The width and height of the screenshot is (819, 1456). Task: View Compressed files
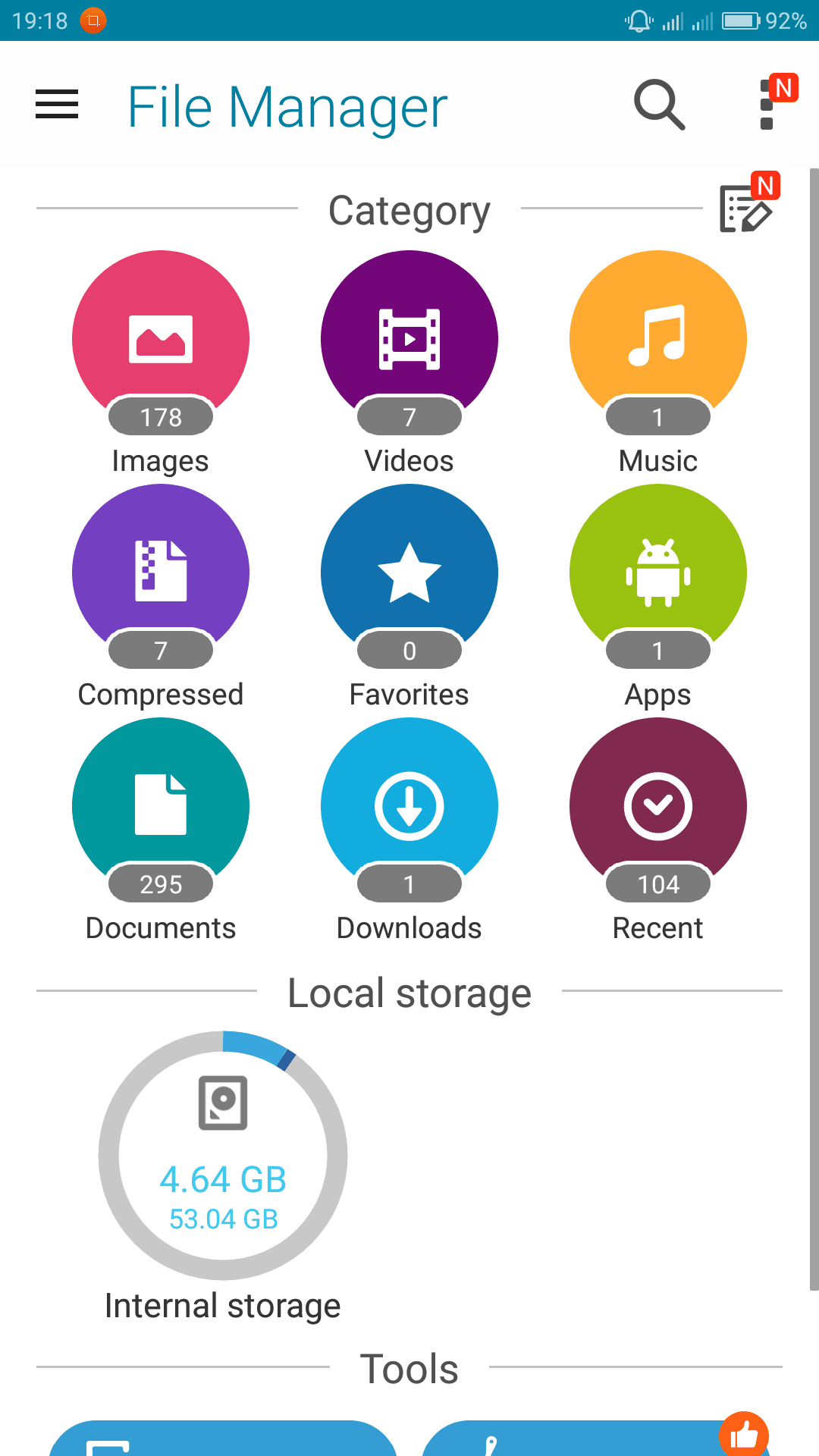[161, 596]
